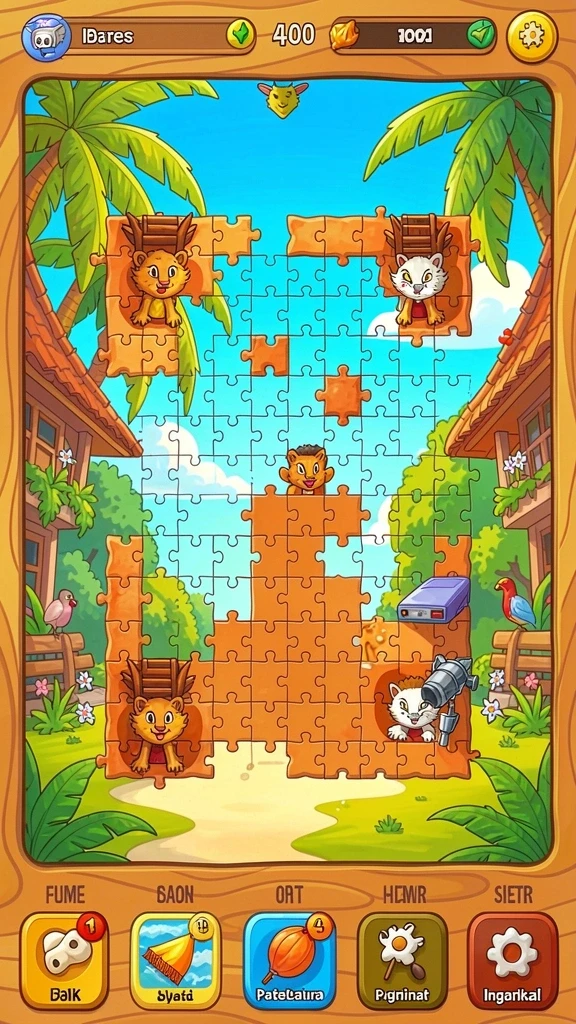Tap the player avatar icon

(x=46, y=37)
